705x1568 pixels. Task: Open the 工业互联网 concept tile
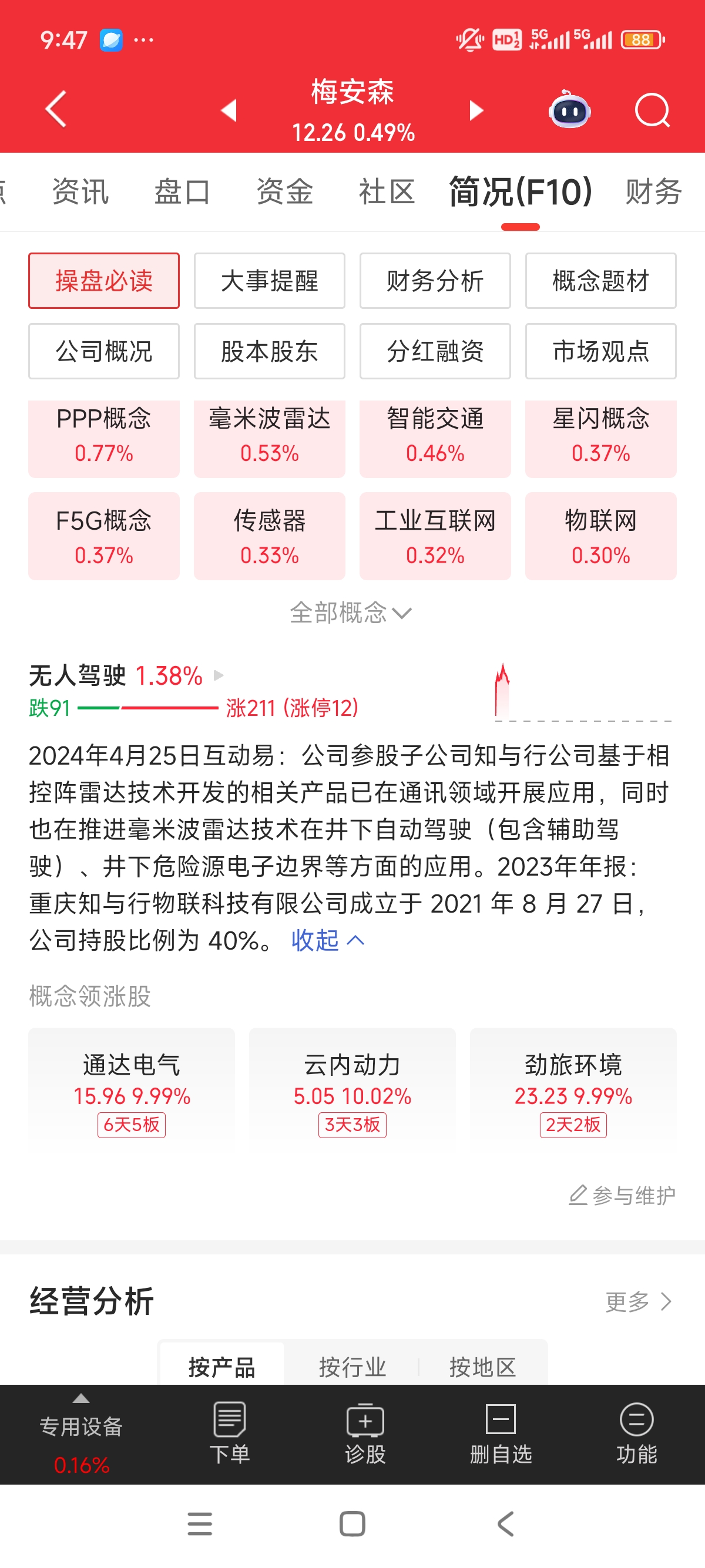pos(435,536)
